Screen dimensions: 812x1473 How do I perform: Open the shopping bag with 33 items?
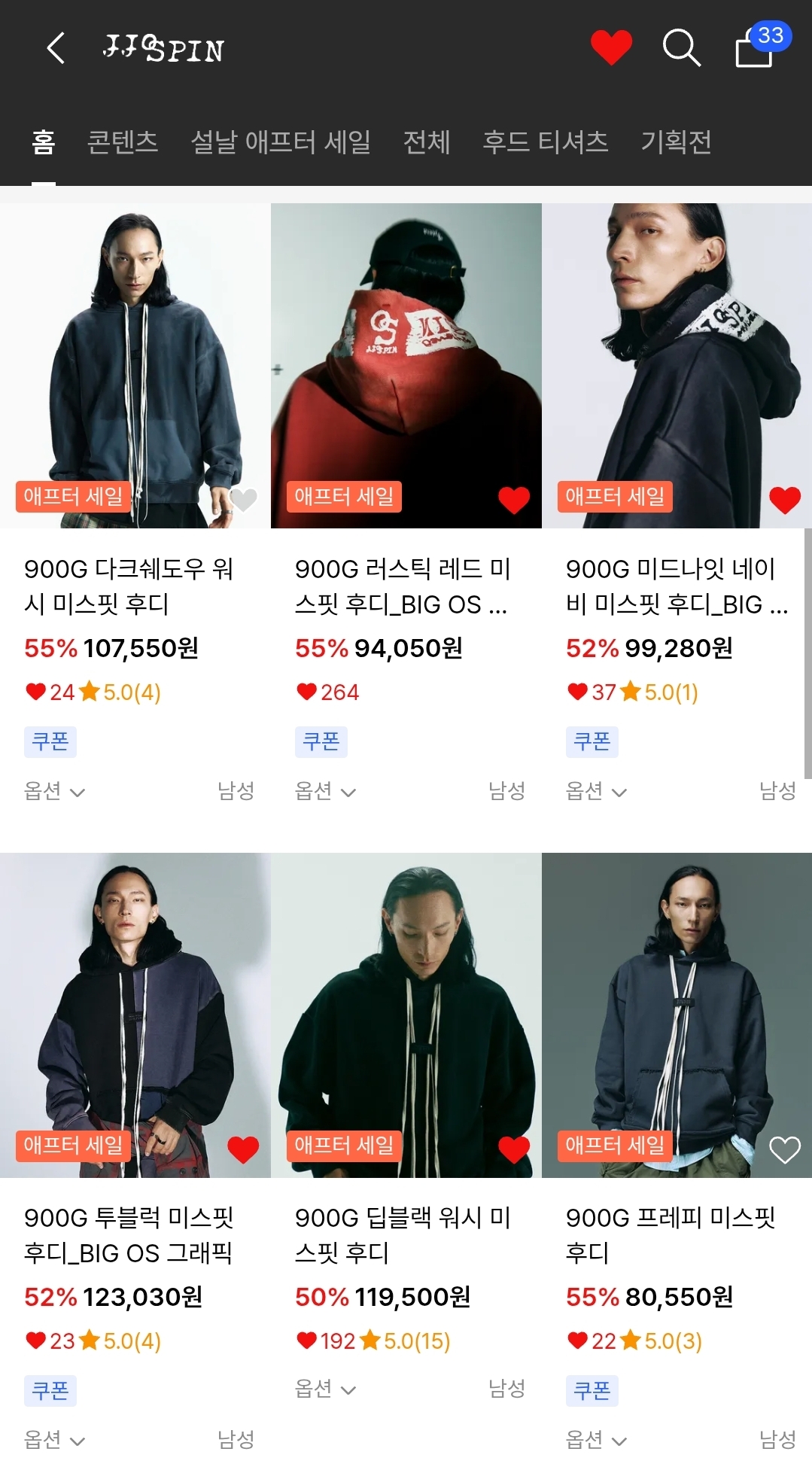(761, 45)
